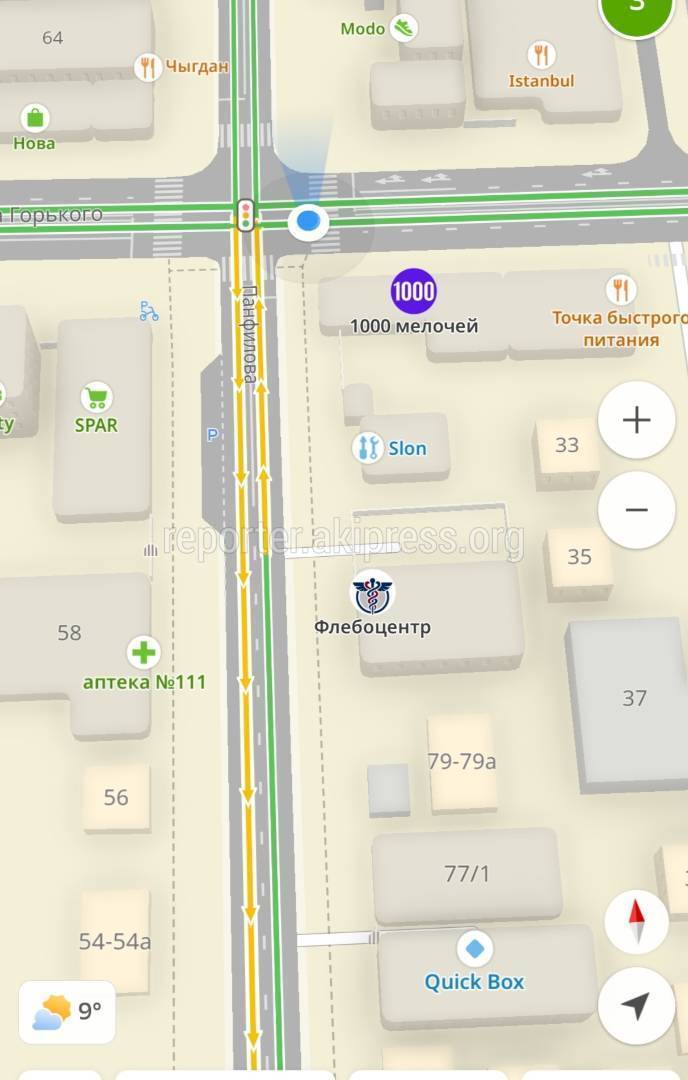Tap the traffic light icon at intersection

pyautogui.click(x=244, y=213)
